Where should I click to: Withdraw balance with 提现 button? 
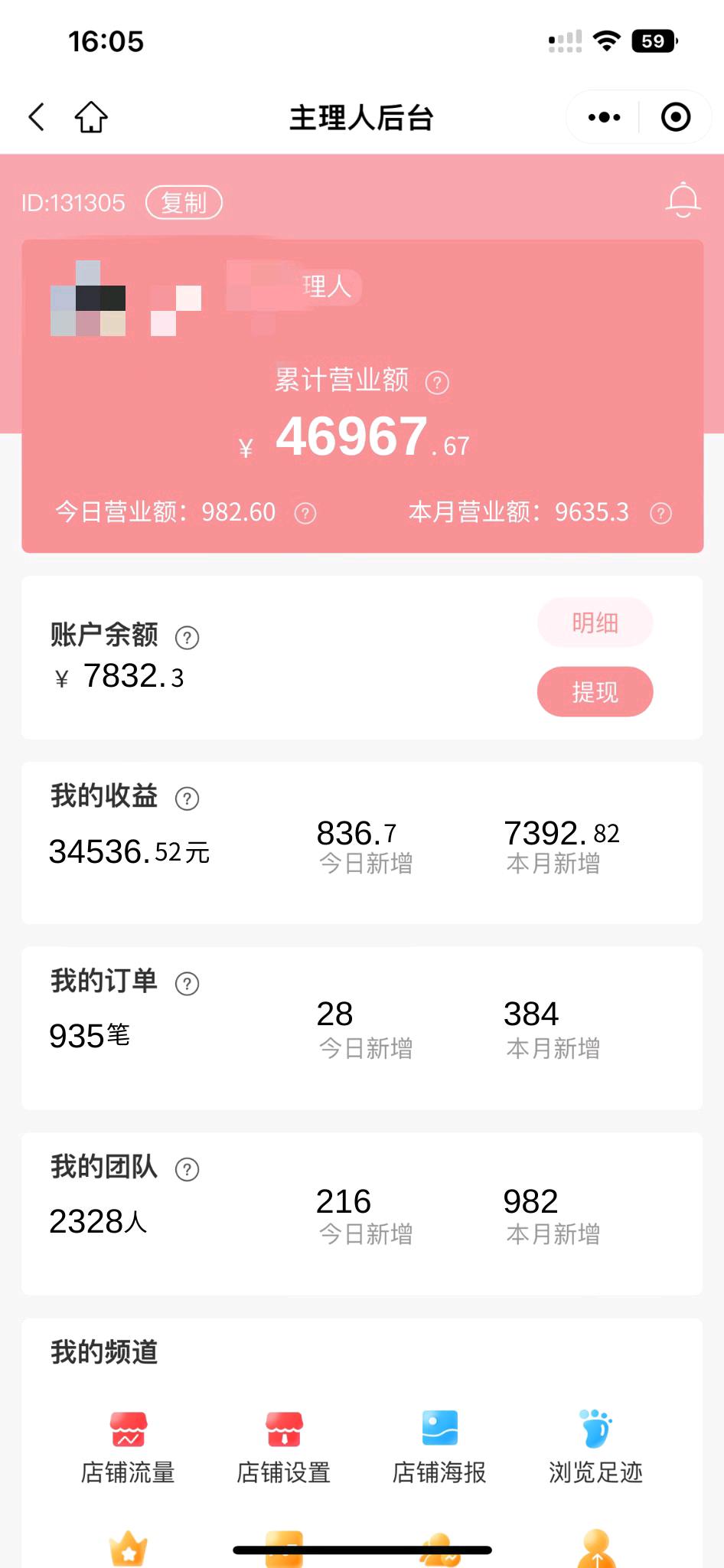595,692
